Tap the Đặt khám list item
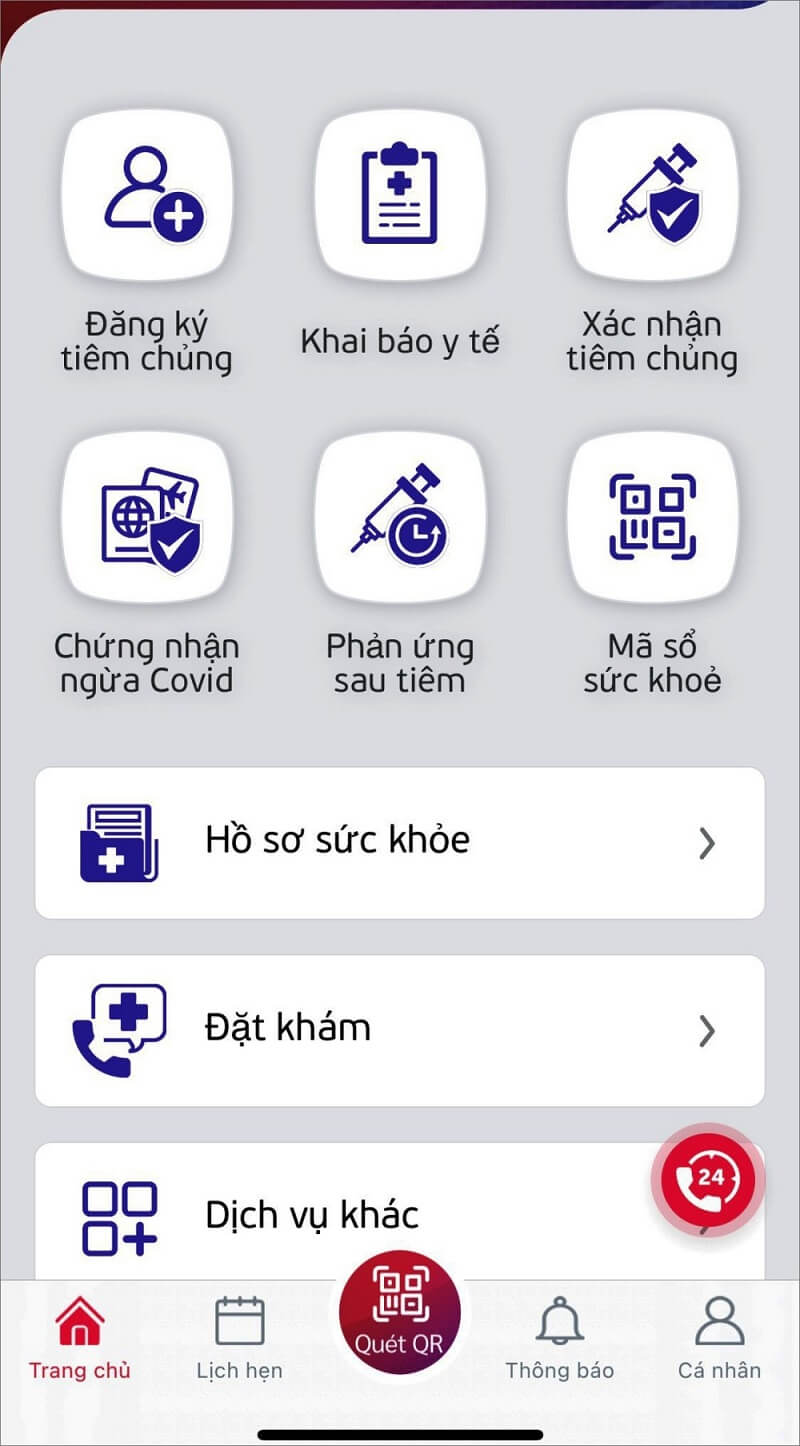The height and width of the screenshot is (1446, 800). (x=400, y=1029)
